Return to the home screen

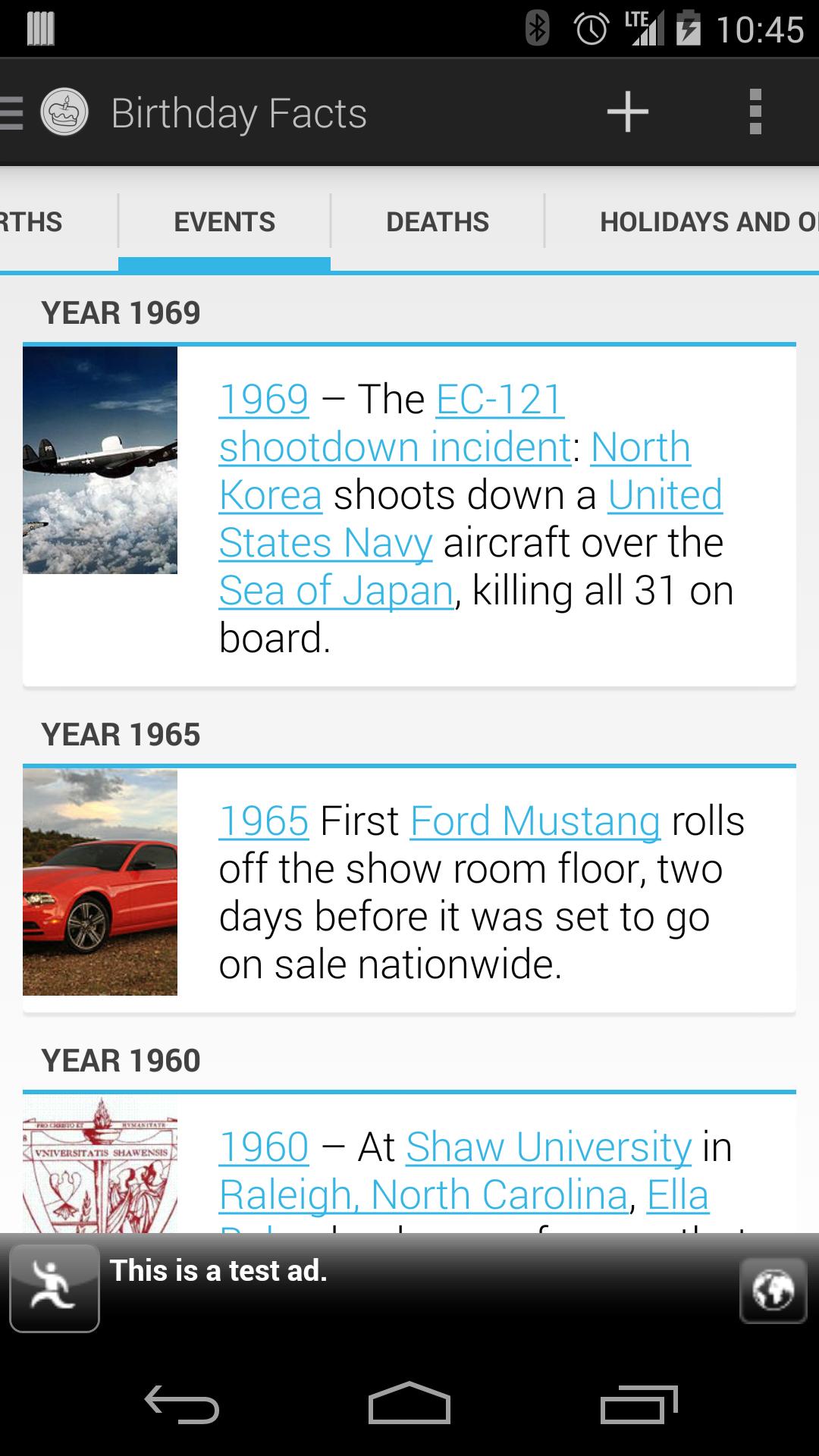[x=409, y=1404]
